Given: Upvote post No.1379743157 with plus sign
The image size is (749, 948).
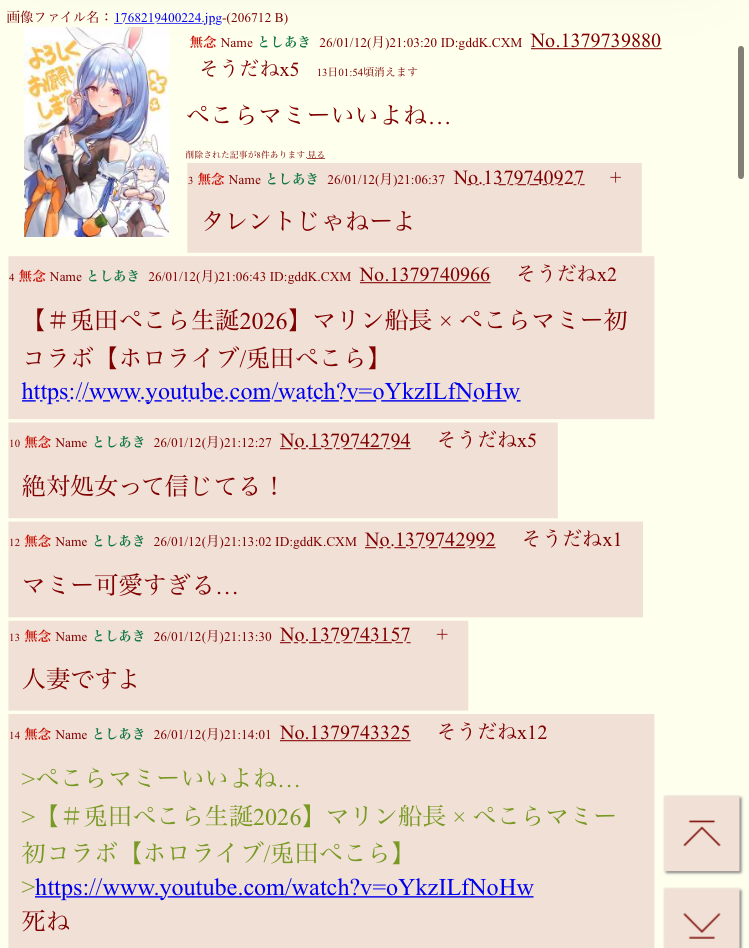Looking at the screenshot, I should [442, 635].
